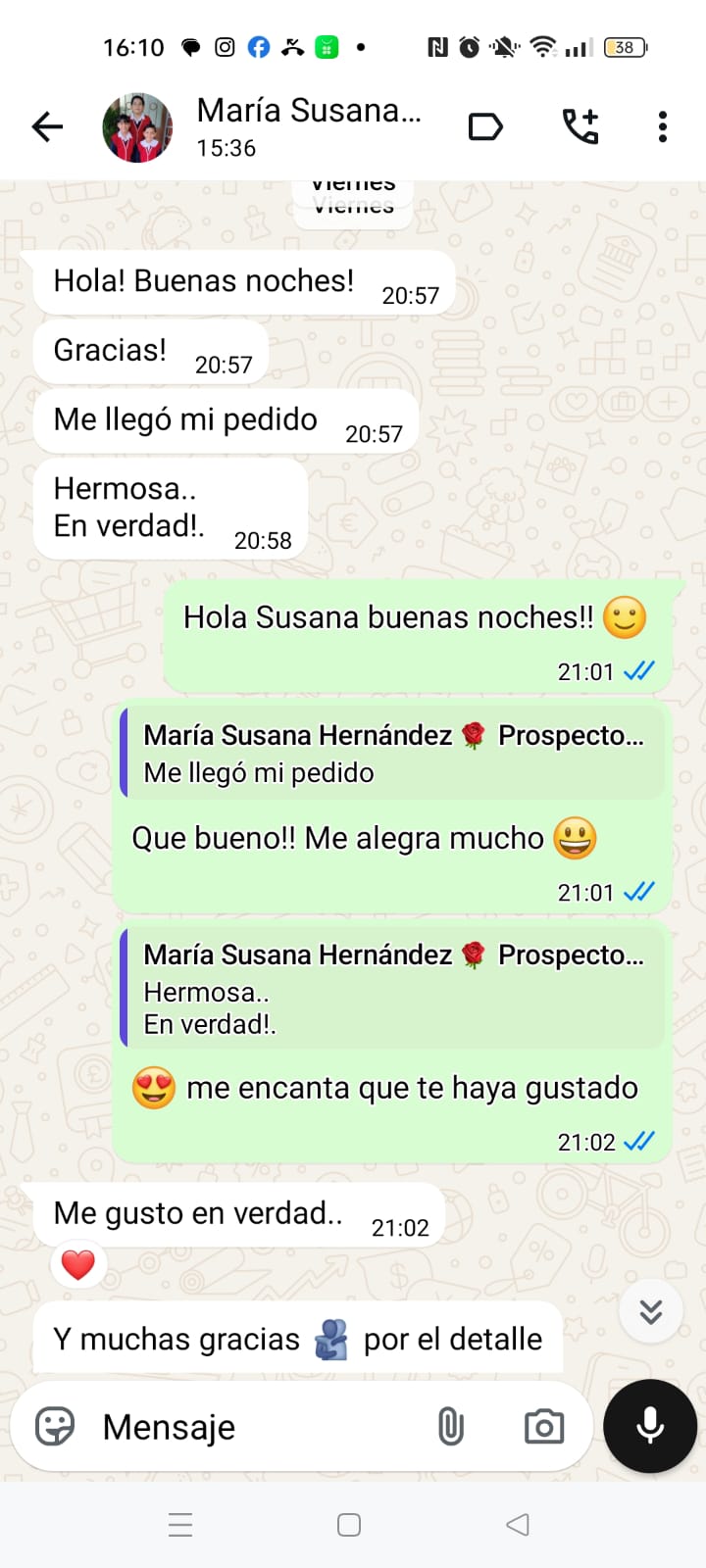
Task: Jump to latest messages with down arrow
Action: (651, 1311)
